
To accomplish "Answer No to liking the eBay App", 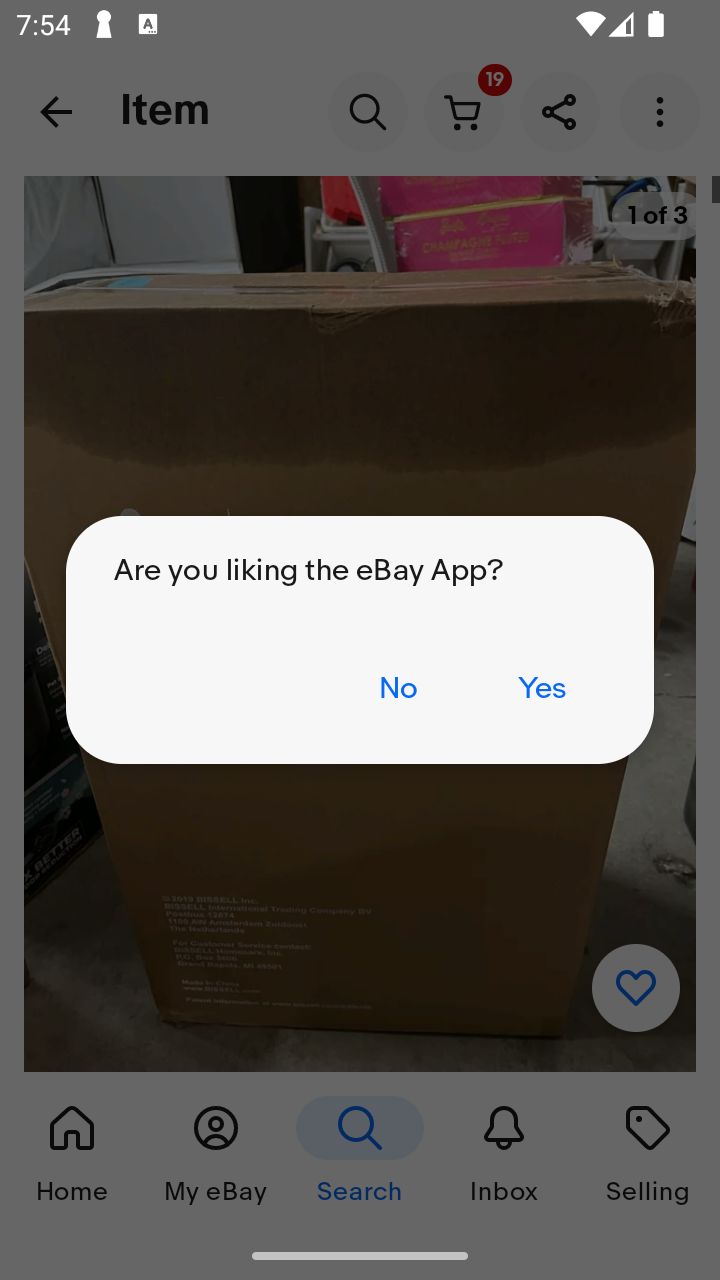I will [398, 688].
